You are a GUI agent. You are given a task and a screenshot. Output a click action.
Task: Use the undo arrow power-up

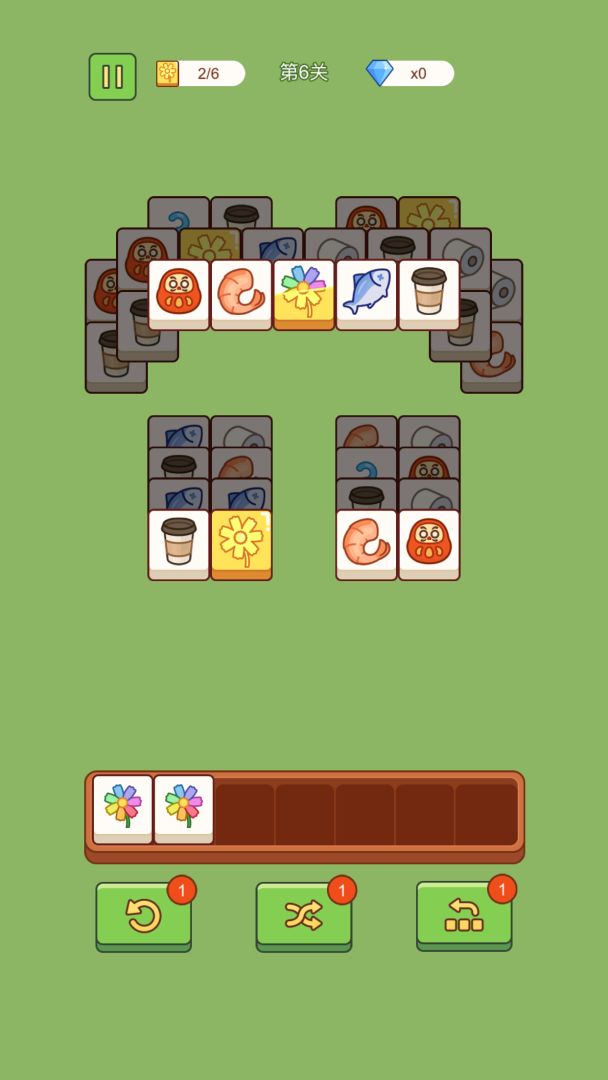point(143,917)
